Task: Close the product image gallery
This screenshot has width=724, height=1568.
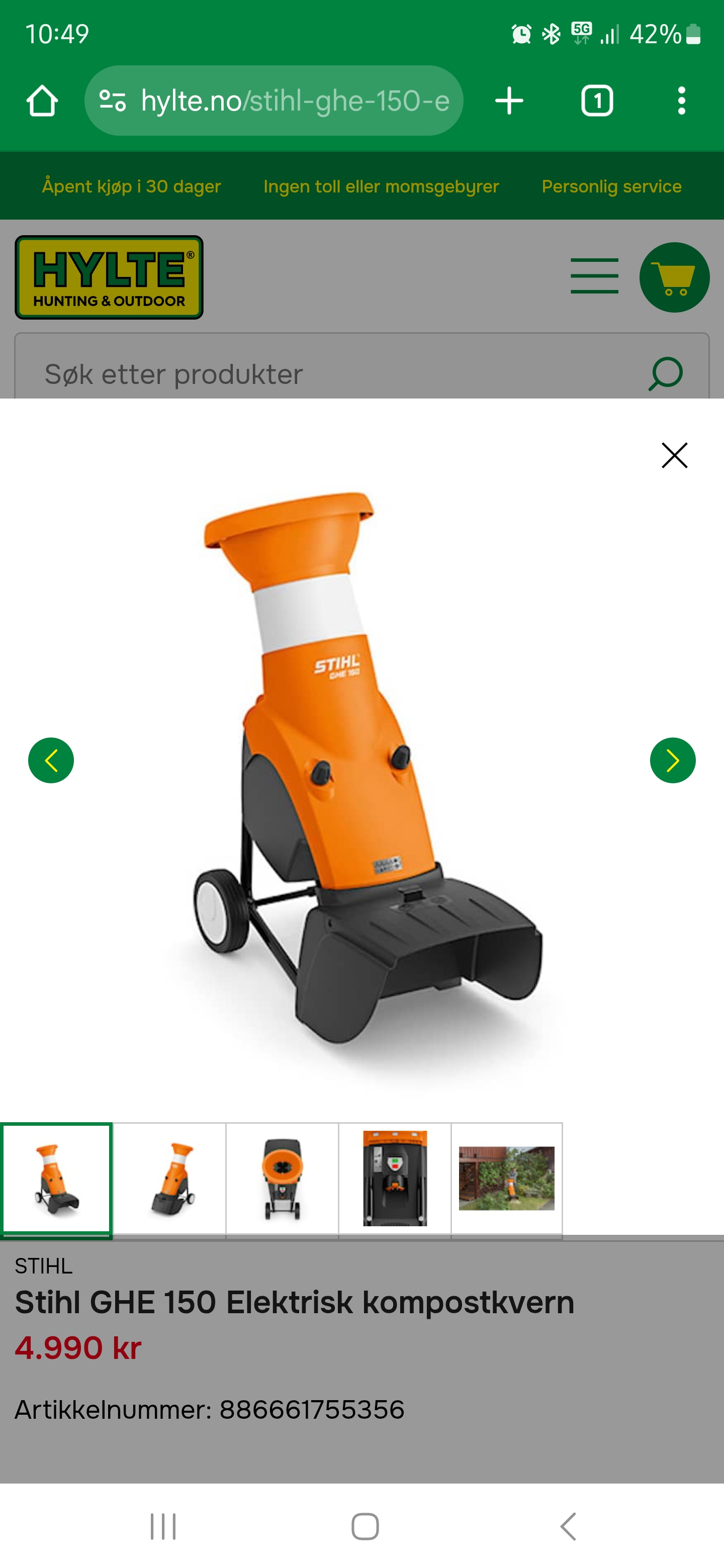Action: 674,455
